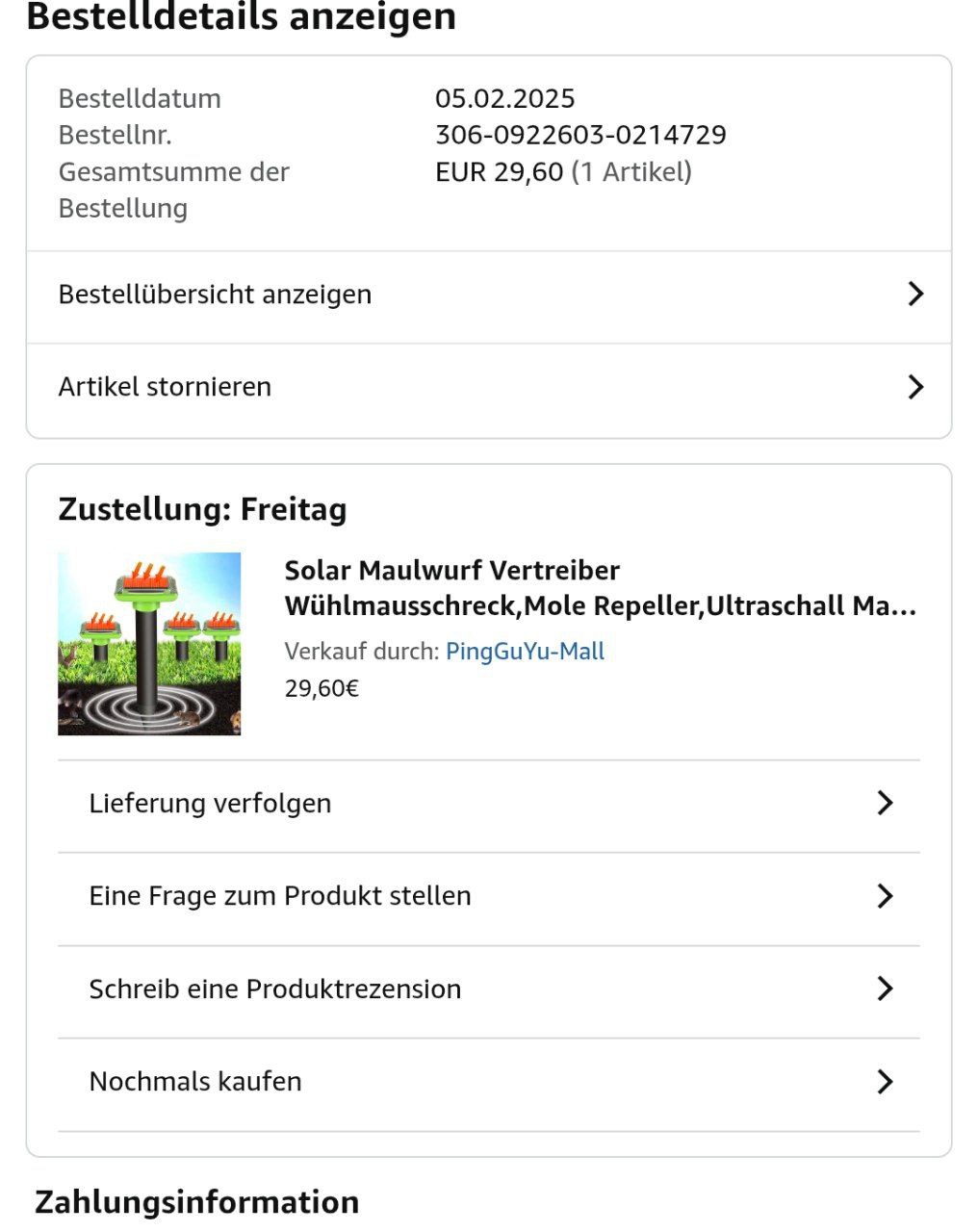Open Bestellübersicht anzeigen row
The image size is (978, 1232).
[488, 295]
